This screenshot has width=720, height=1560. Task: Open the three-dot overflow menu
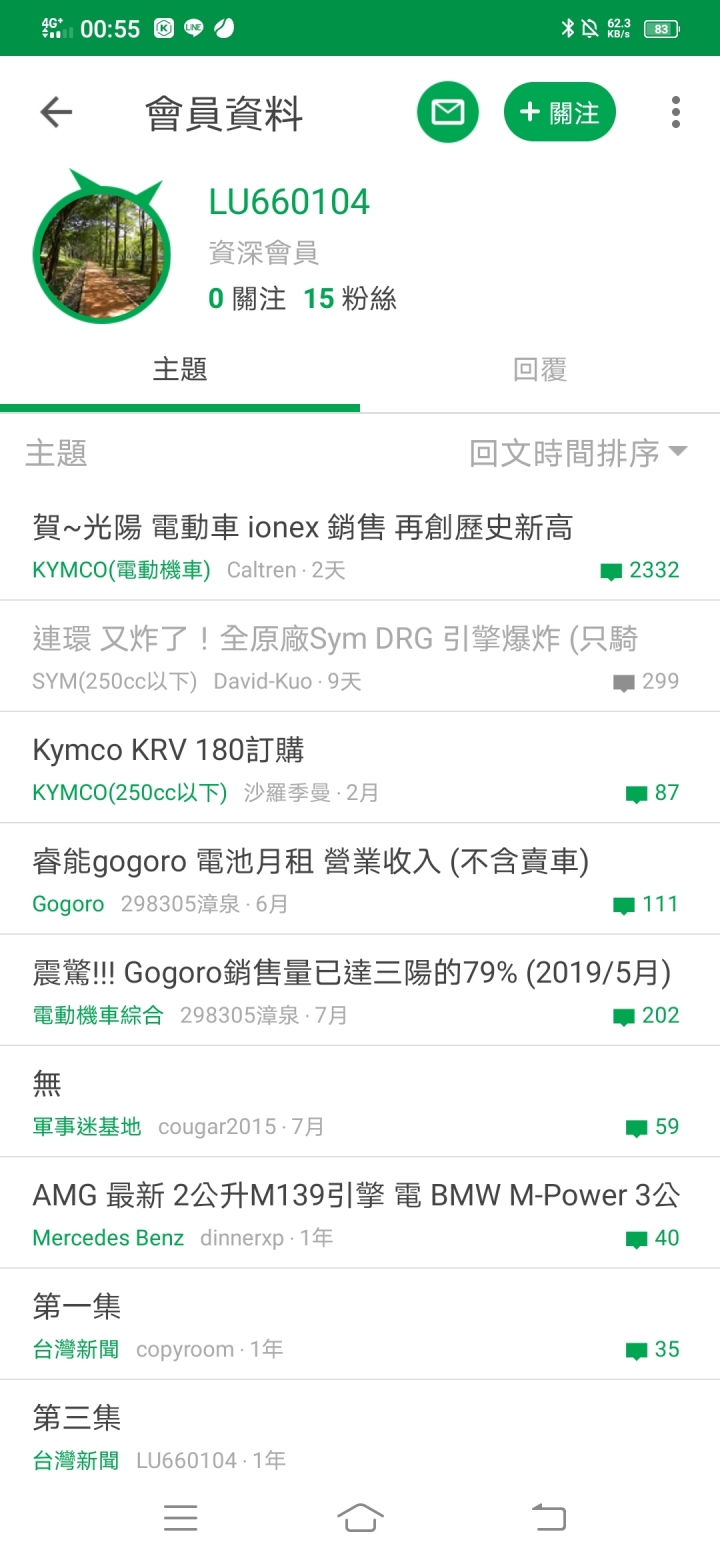click(676, 112)
